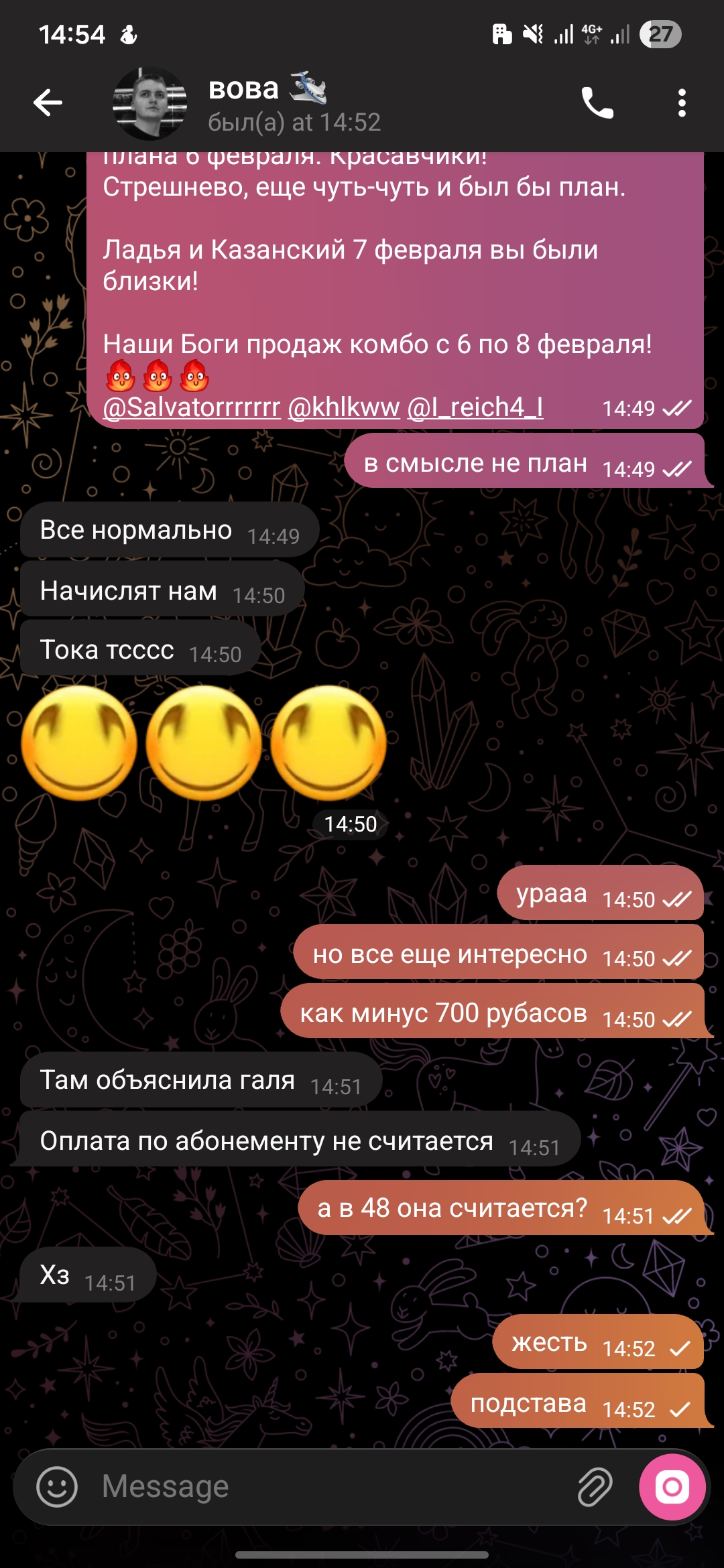Open the pink camera button

(672, 1486)
